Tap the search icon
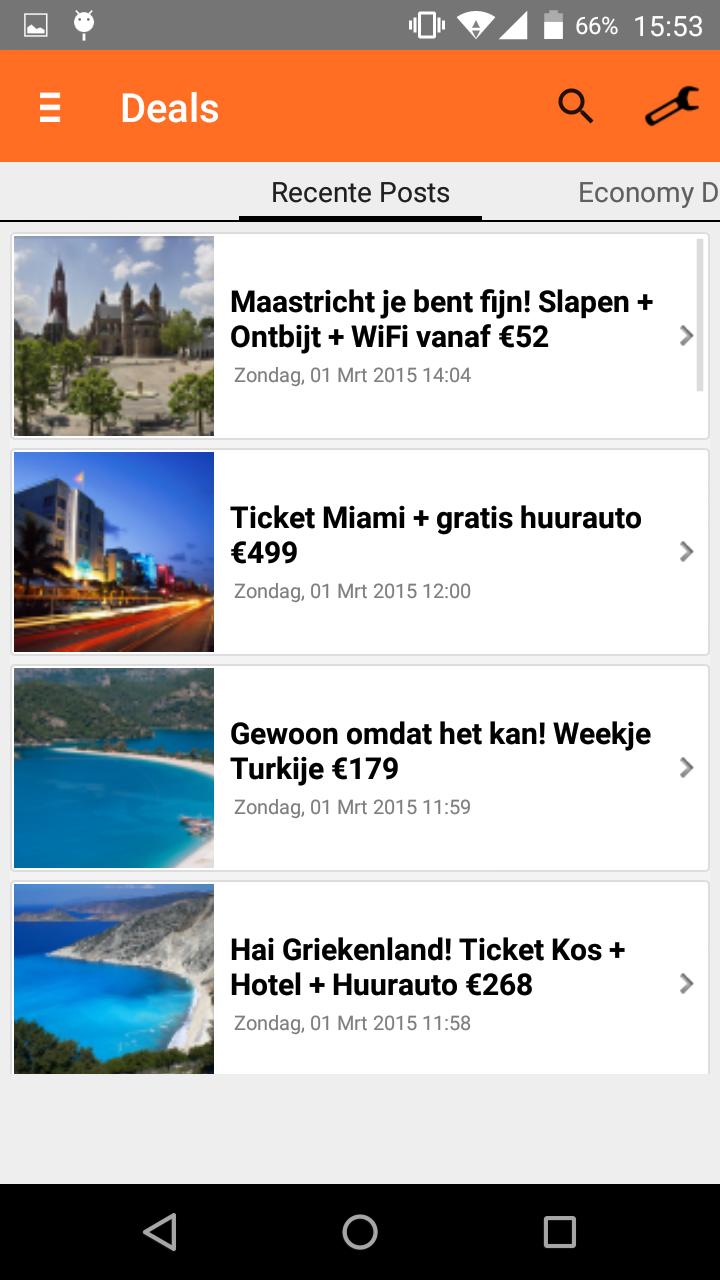Screen dimensions: 720x1280 click(x=574, y=106)
